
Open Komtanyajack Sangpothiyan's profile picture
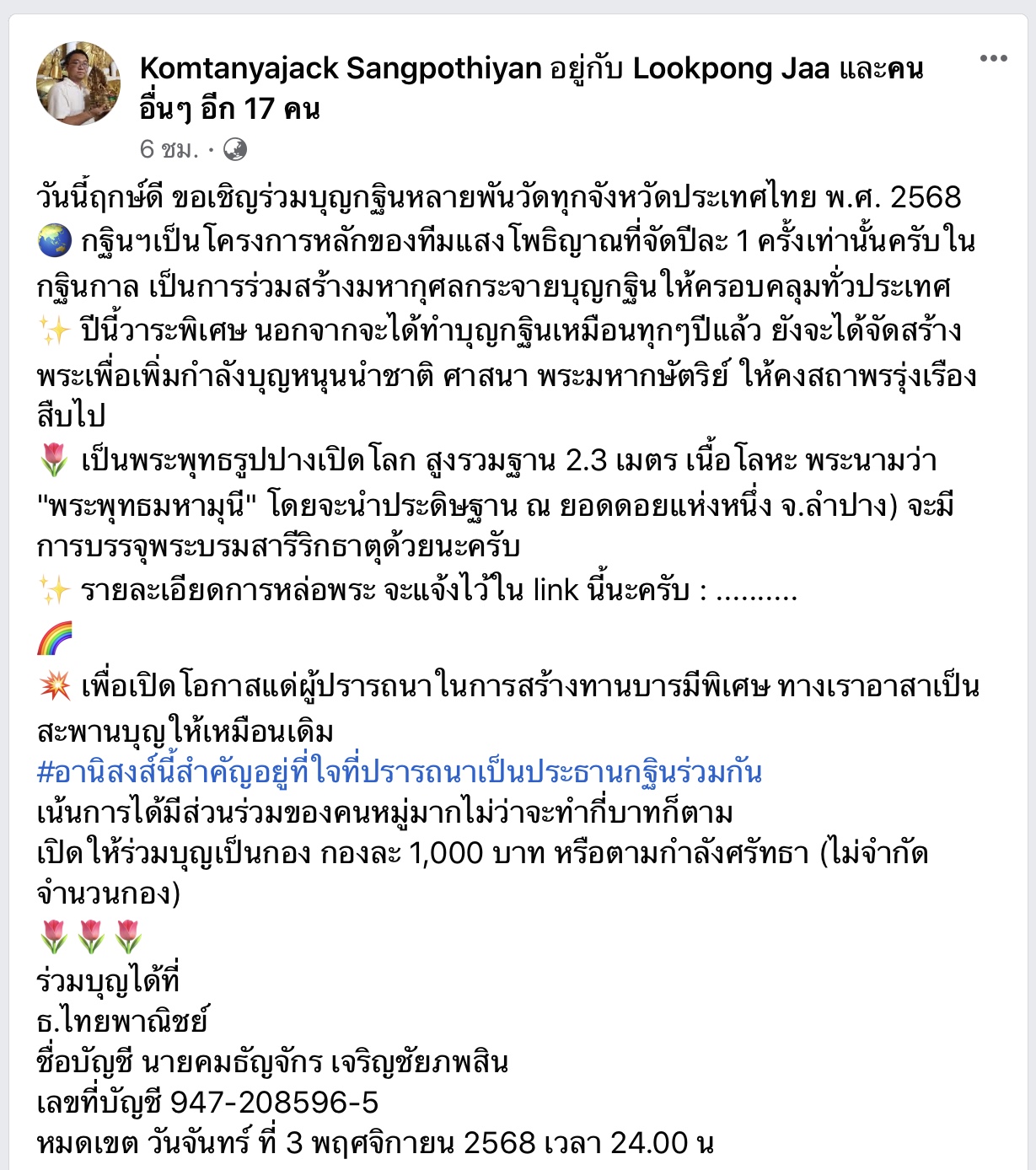[x=78, y=83]
